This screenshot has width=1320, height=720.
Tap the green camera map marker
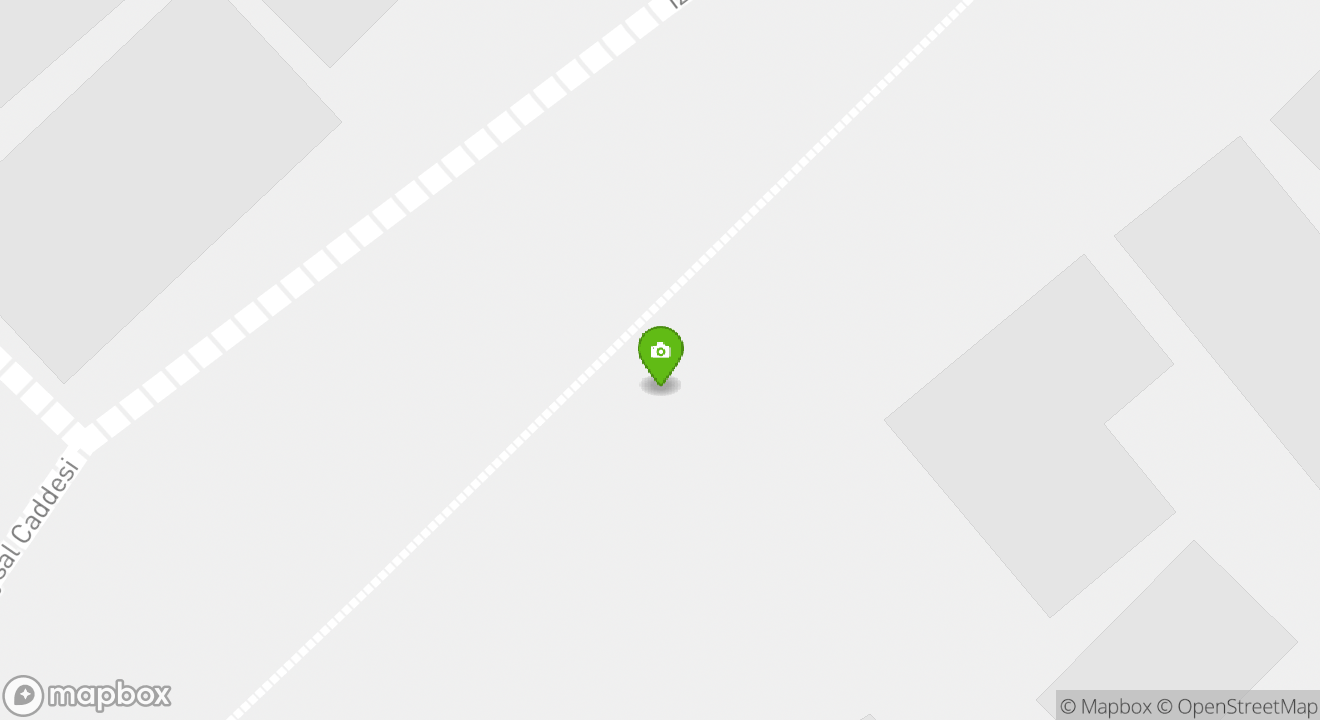660,354
